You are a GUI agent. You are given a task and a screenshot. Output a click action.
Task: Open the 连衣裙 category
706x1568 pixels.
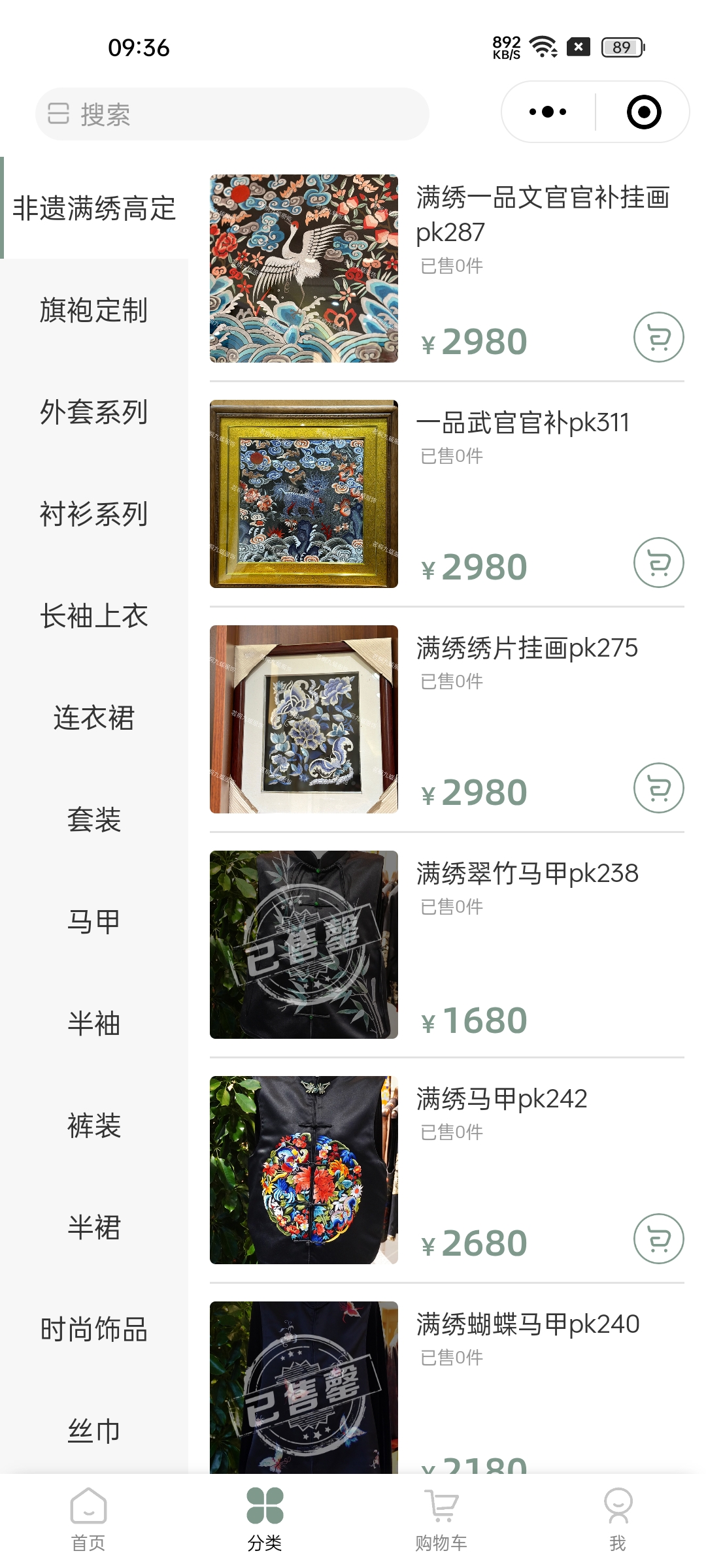pyautogui.click(x=93, y=718)
